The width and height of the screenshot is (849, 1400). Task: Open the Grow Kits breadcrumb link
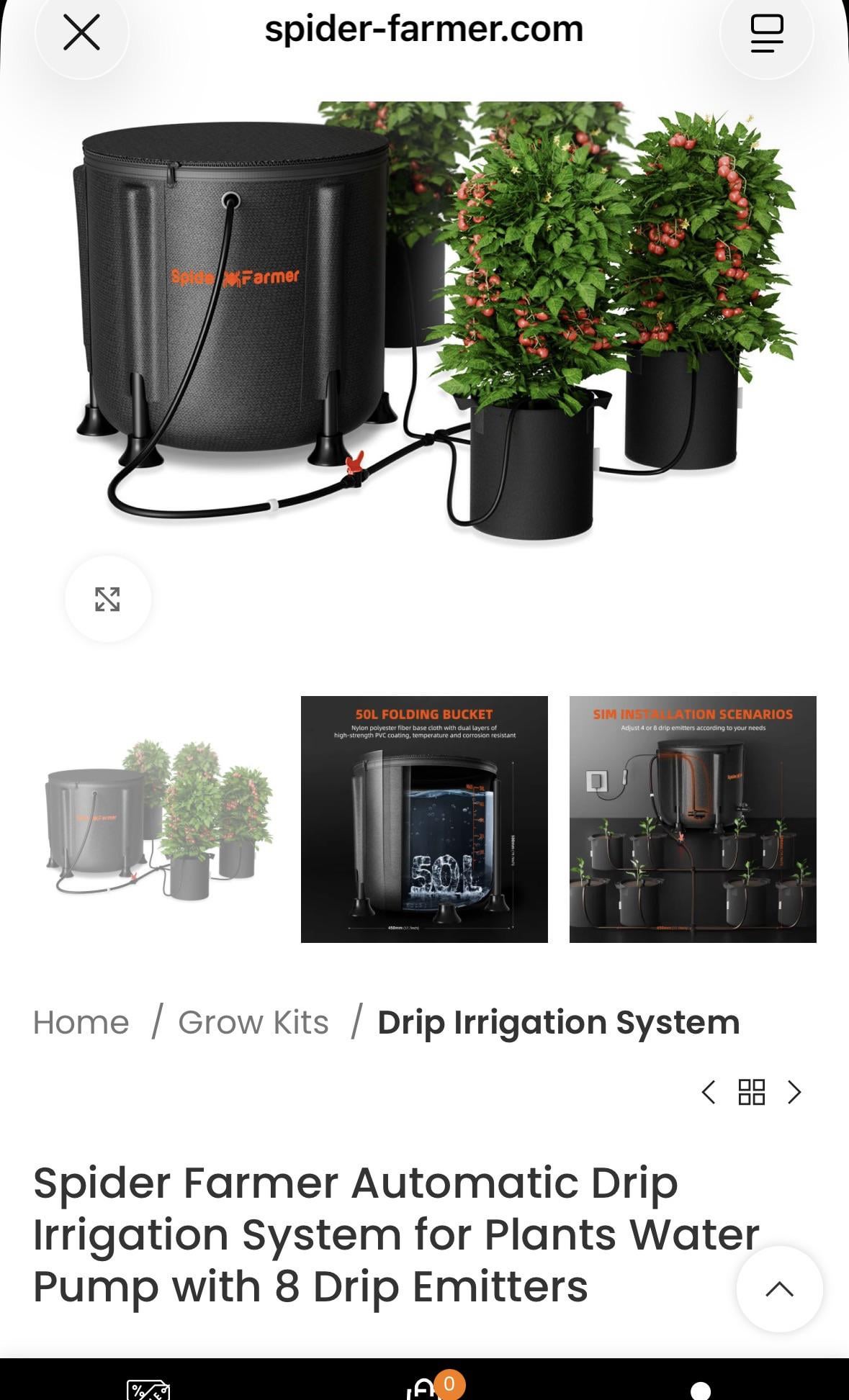click(x=253, y=1022)
